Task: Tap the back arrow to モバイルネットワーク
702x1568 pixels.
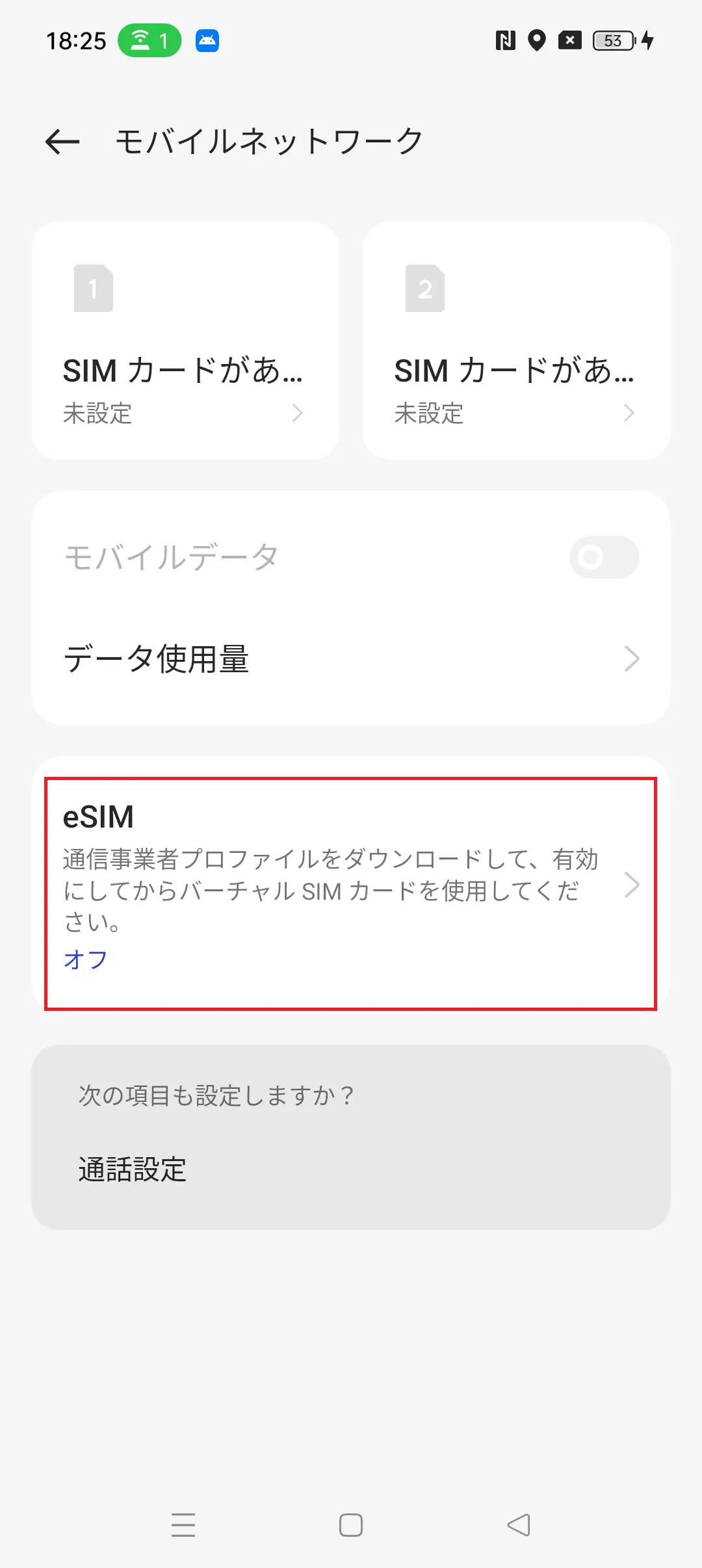Action: click(x=62, y=142)
